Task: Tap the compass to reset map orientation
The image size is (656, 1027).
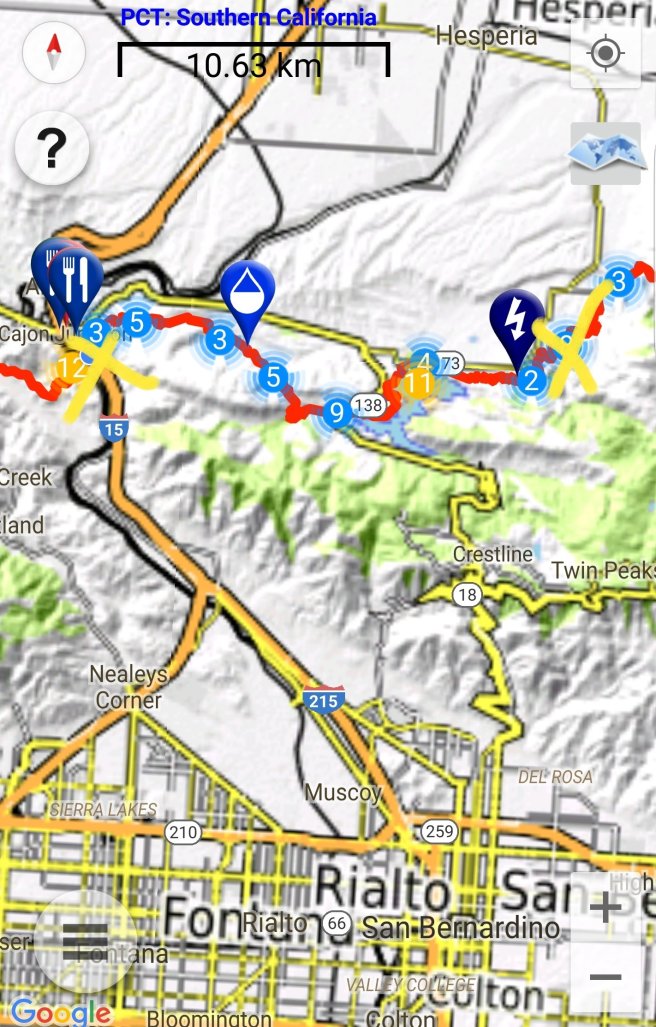Action: point(54,51)
